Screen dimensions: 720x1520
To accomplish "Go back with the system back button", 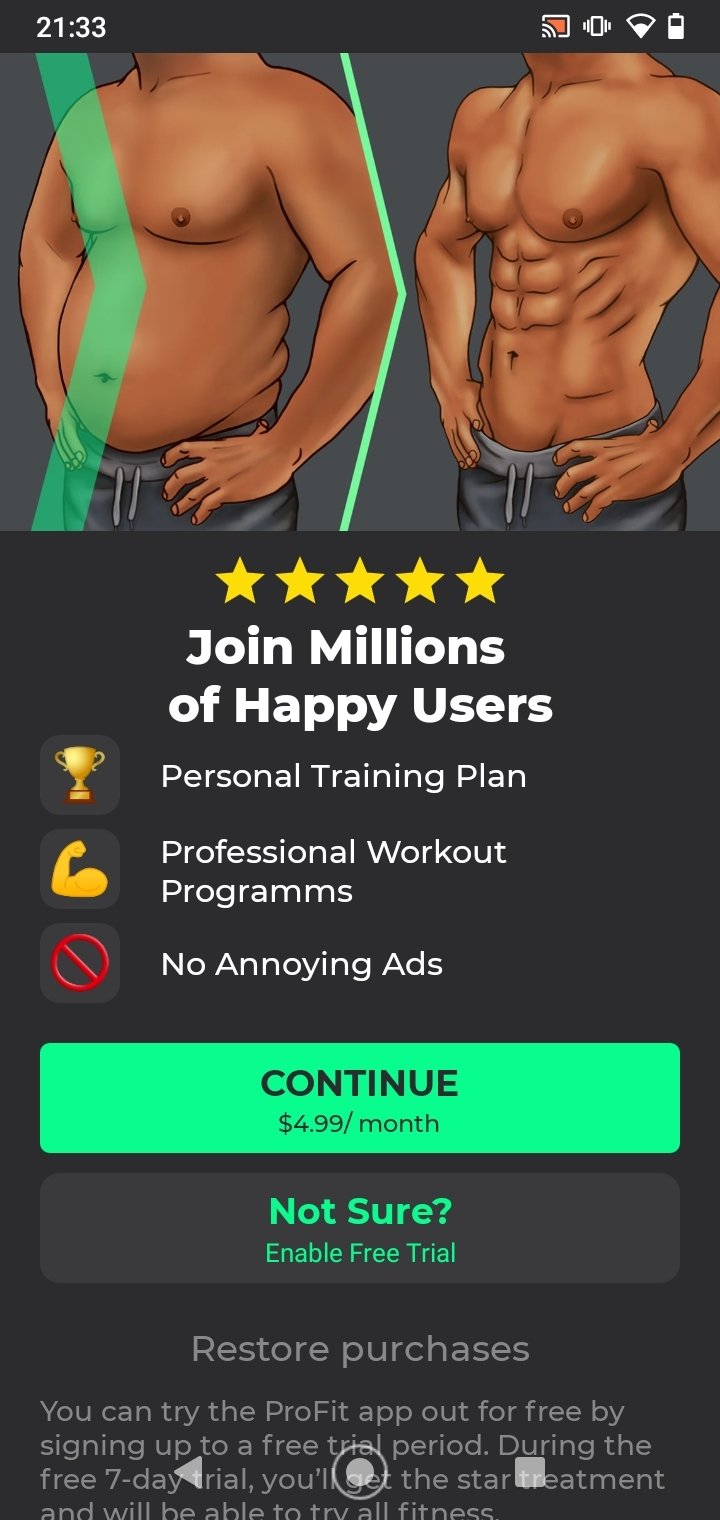I will click(189, 1472).
